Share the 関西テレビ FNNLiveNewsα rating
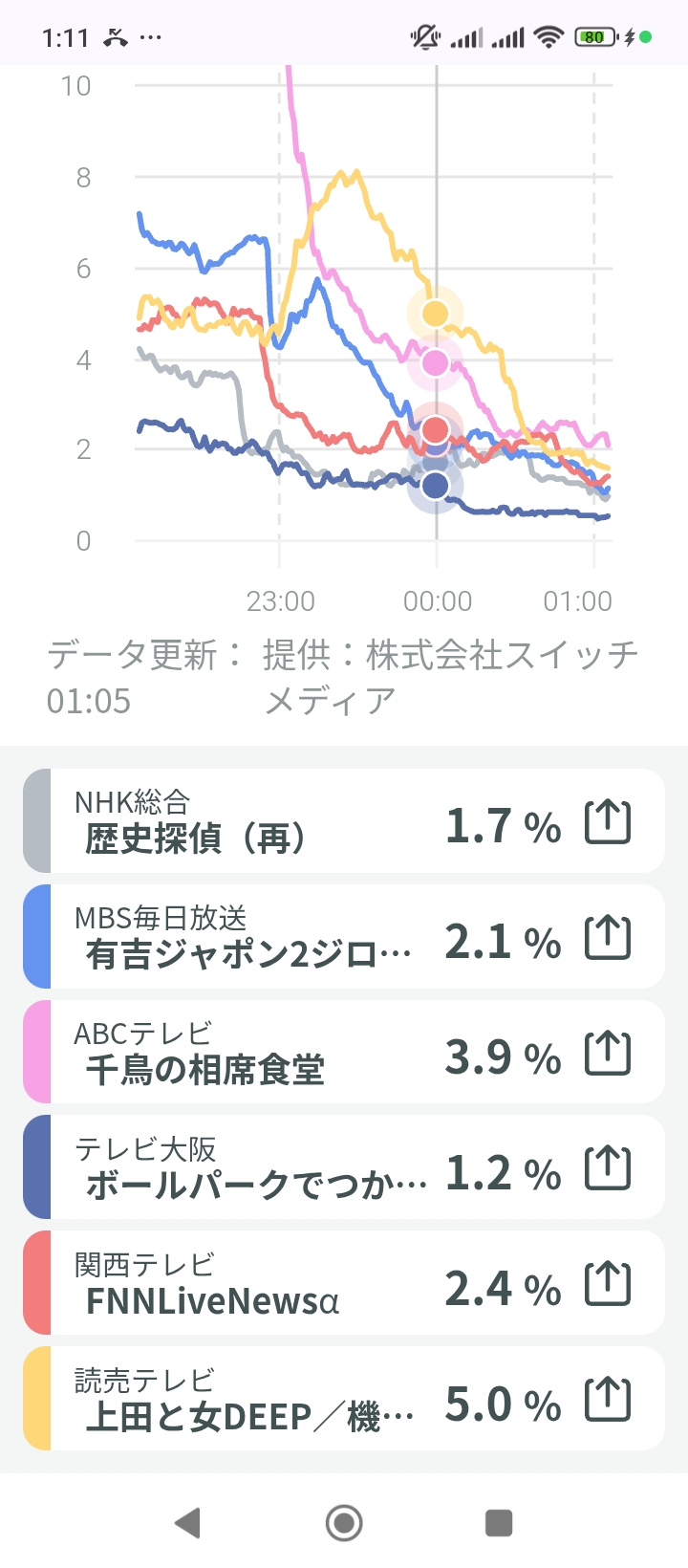Screen dimensions: 688x1568 [x=608, y=1284]
